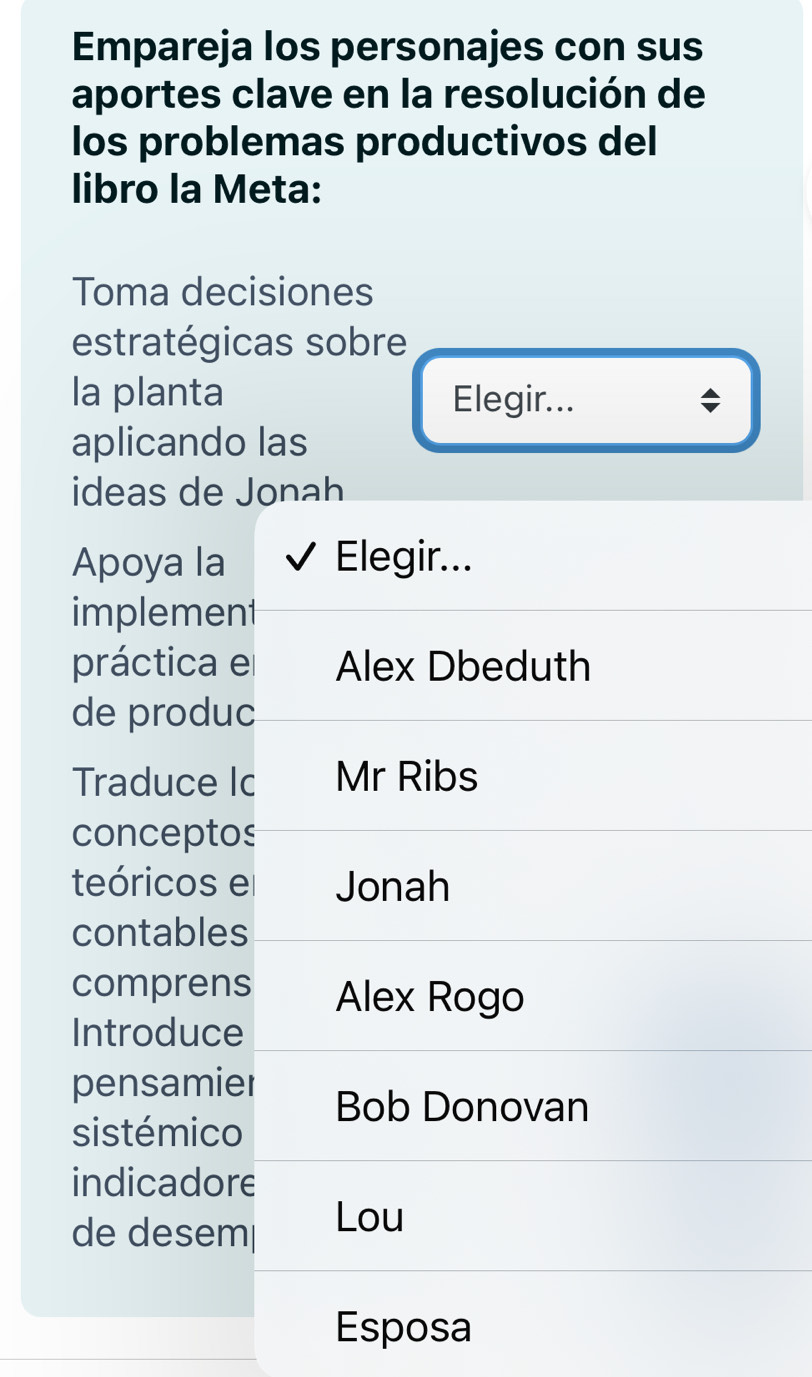812x1377 pixels.
Task: Select "Jonah" from the open dropdown list
Action: click(x=392, y=886)
